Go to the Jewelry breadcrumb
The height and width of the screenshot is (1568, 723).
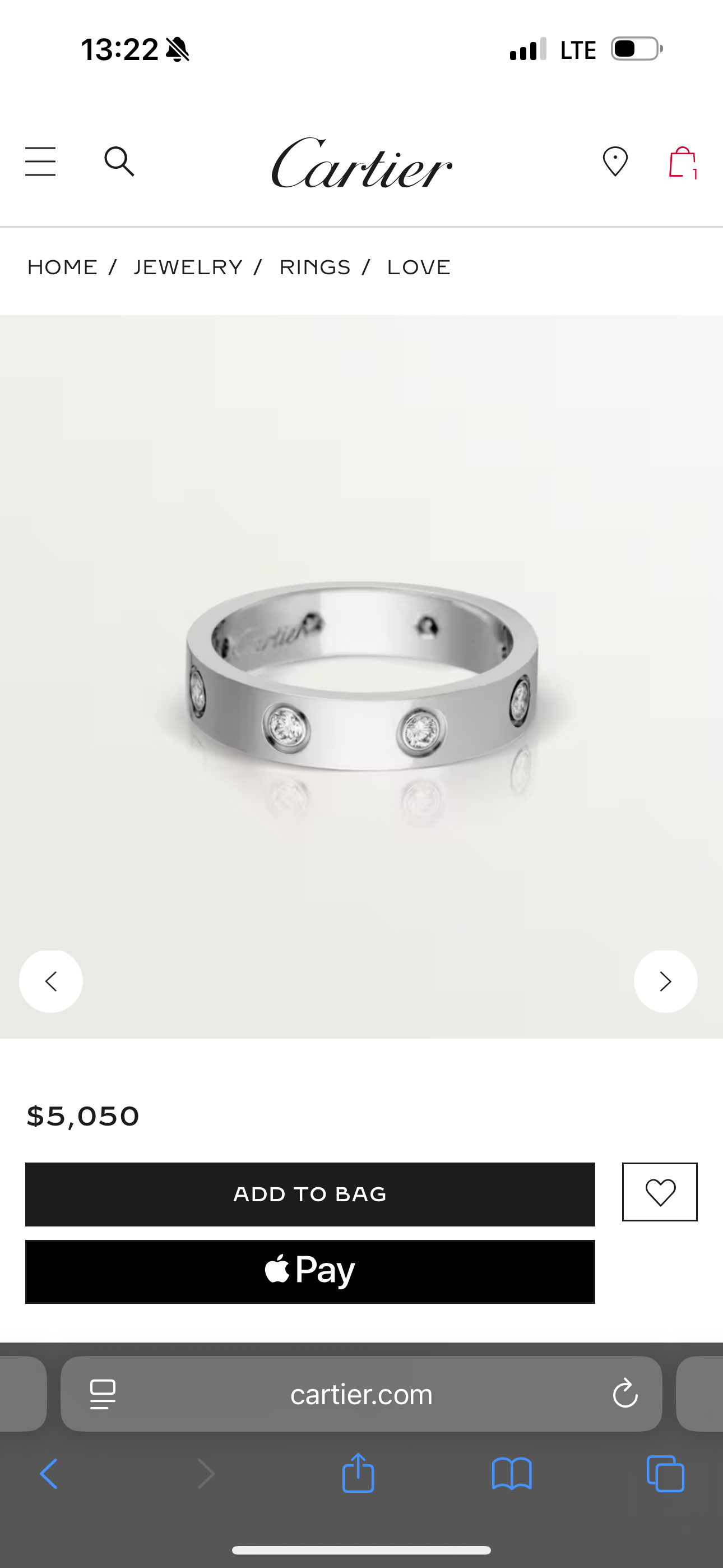click(188, 267)
